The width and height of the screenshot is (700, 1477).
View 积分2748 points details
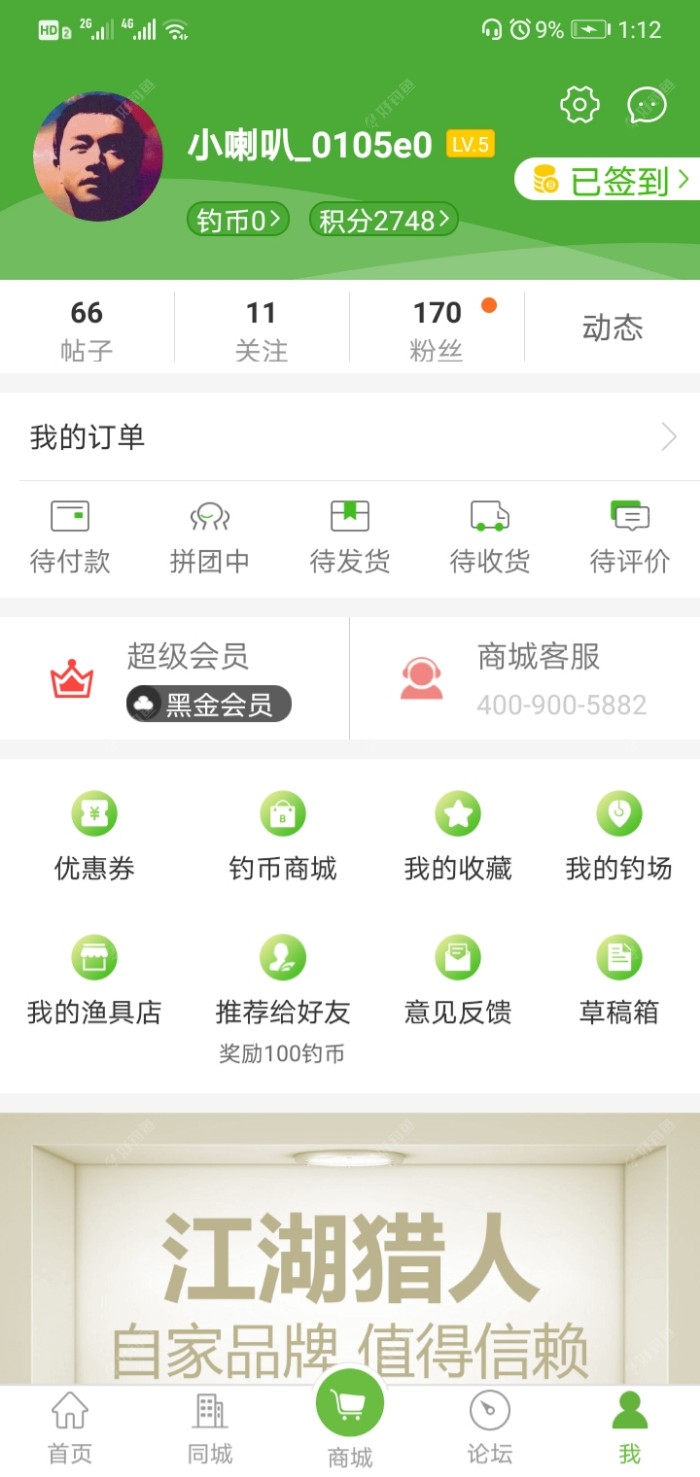coord(383,220)
